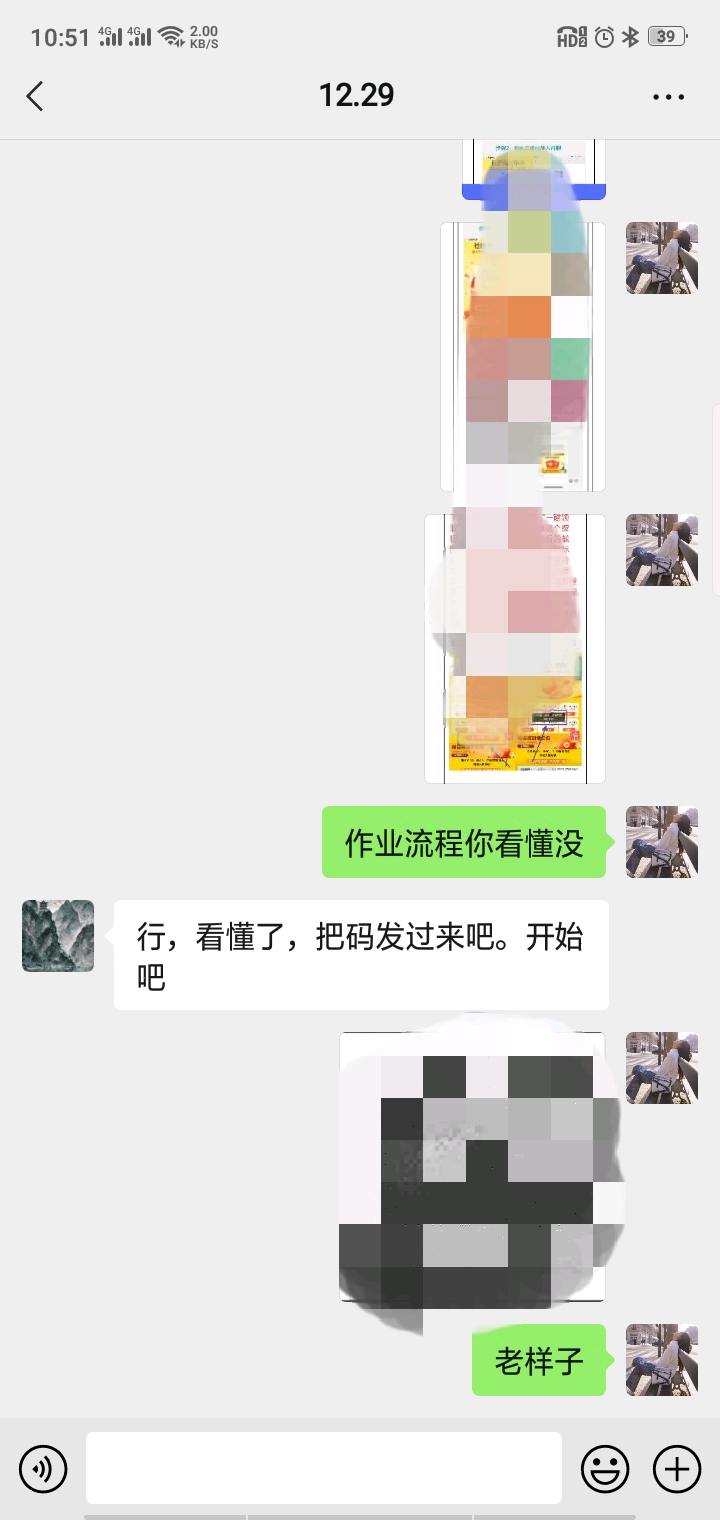Image resolution: width=720 pixels, height=1520 pixels.
Task: Open the plus attachments menu
Action: (x=677, y=1469)
